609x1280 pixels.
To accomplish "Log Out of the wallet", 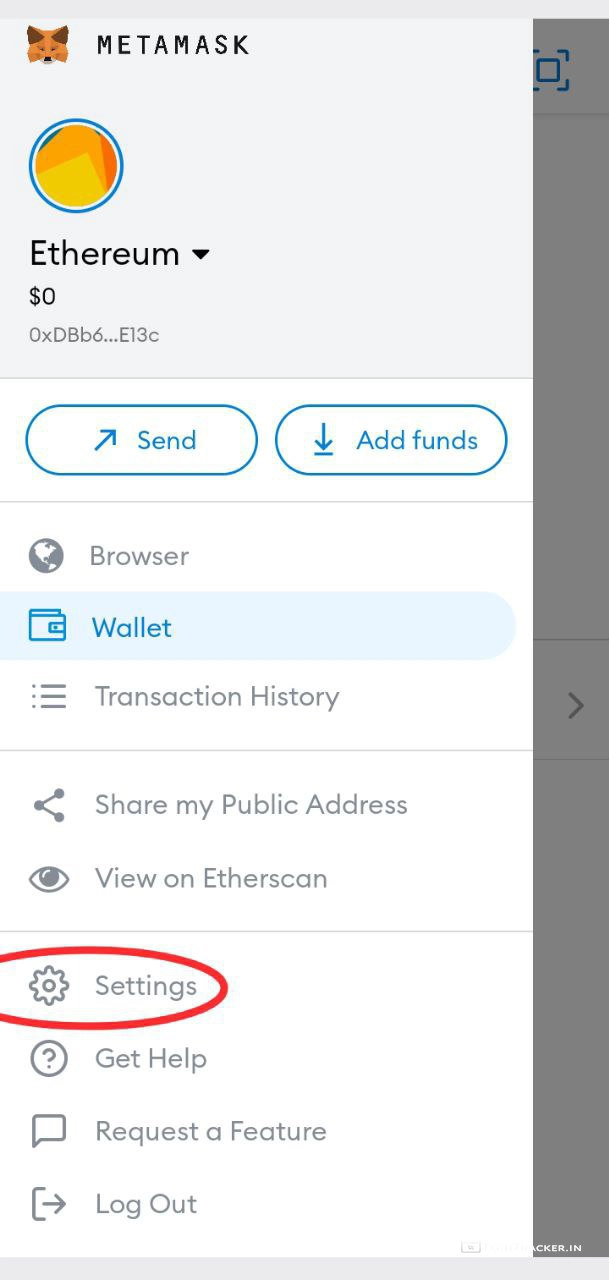I will (145, 1204).
